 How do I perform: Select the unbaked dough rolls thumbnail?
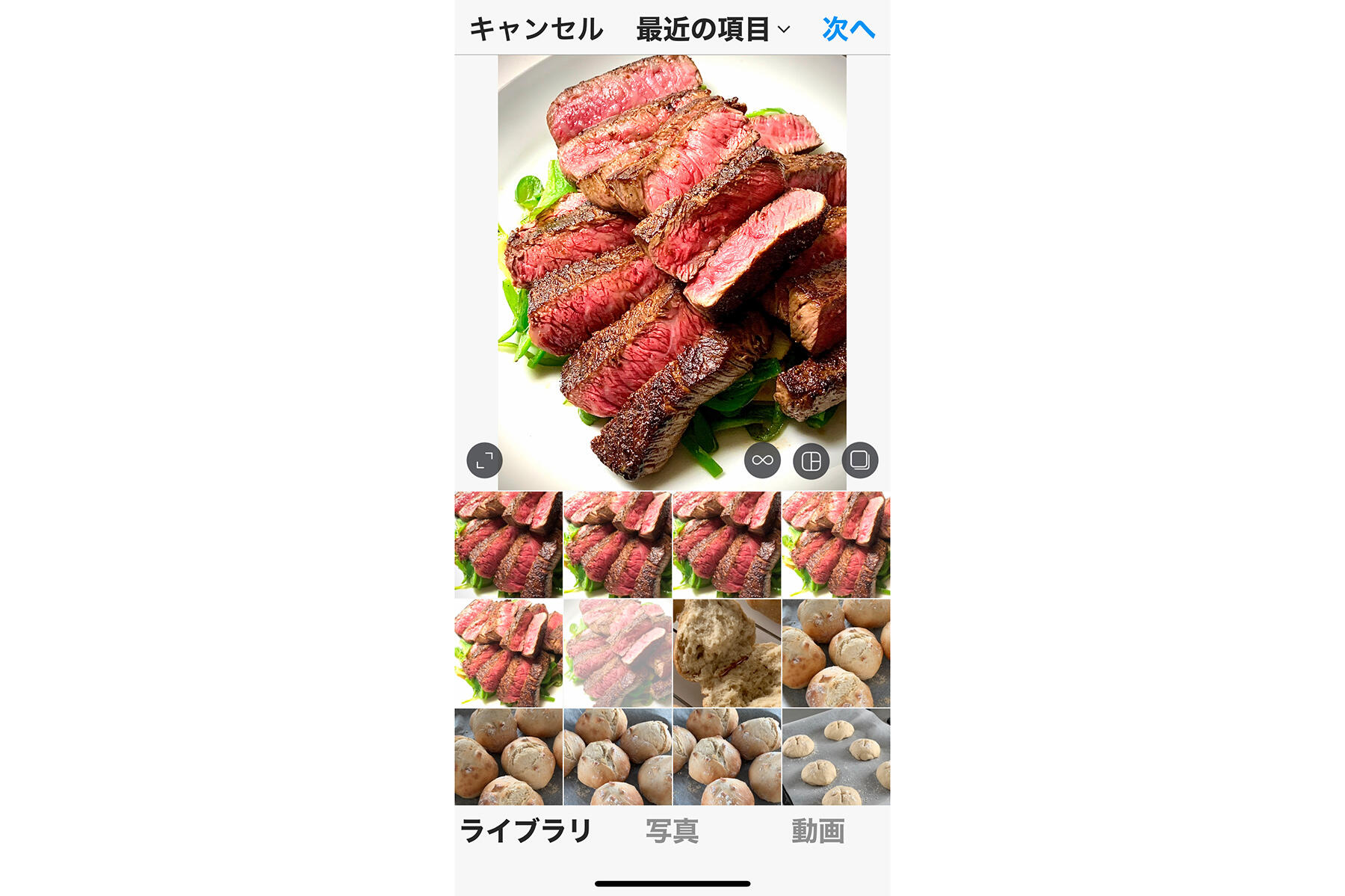pos(835,756)
